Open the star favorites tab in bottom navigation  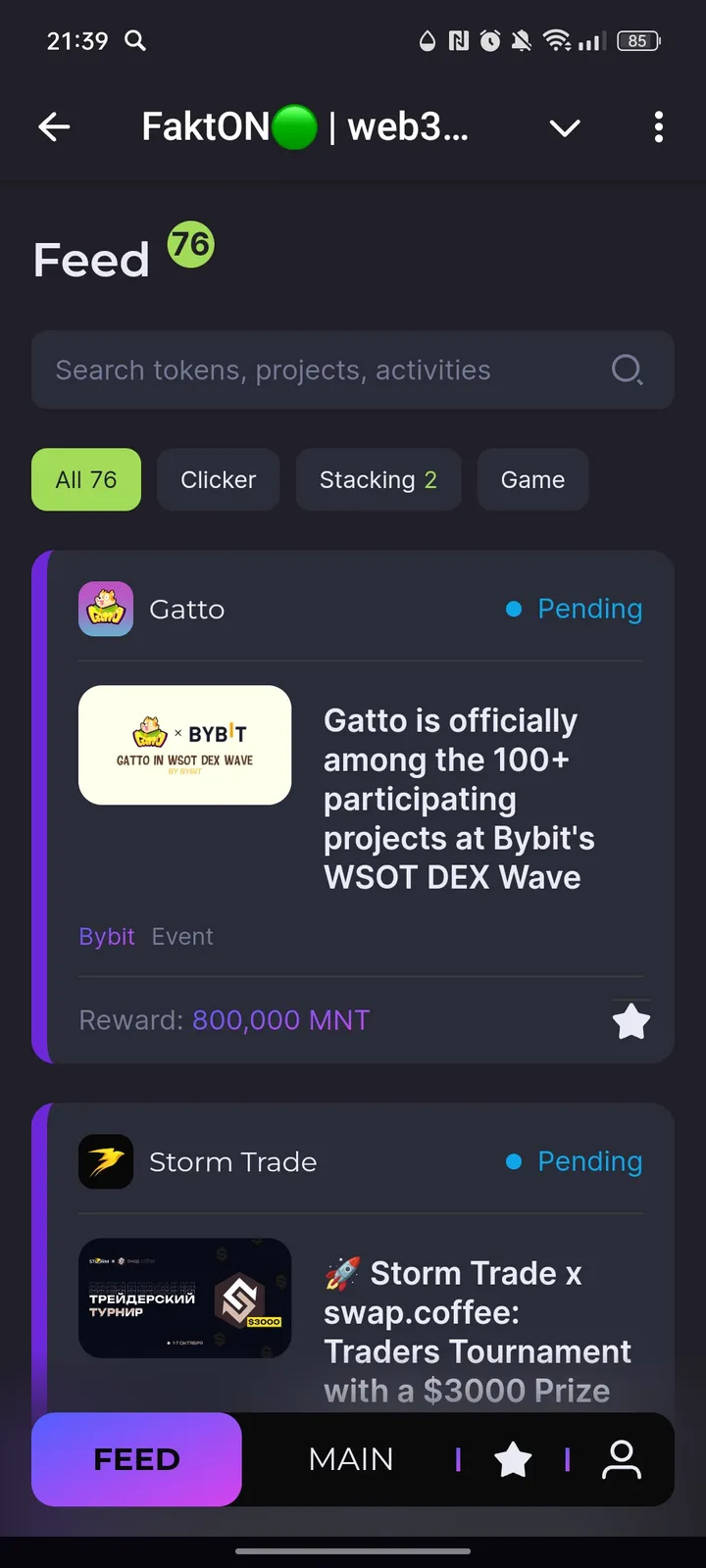[x=513, y=1459]
